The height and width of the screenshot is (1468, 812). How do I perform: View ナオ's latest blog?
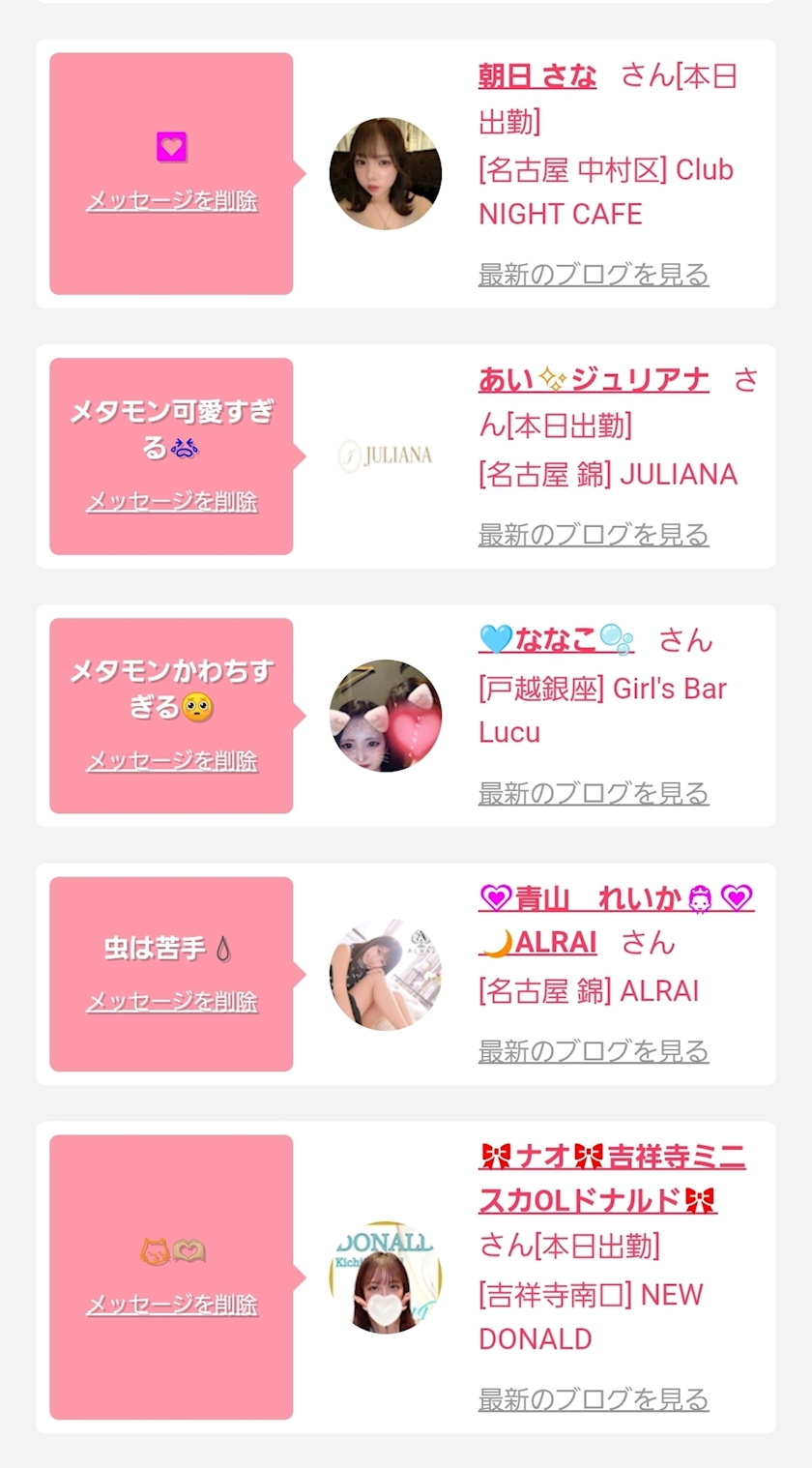[594, 1399]
